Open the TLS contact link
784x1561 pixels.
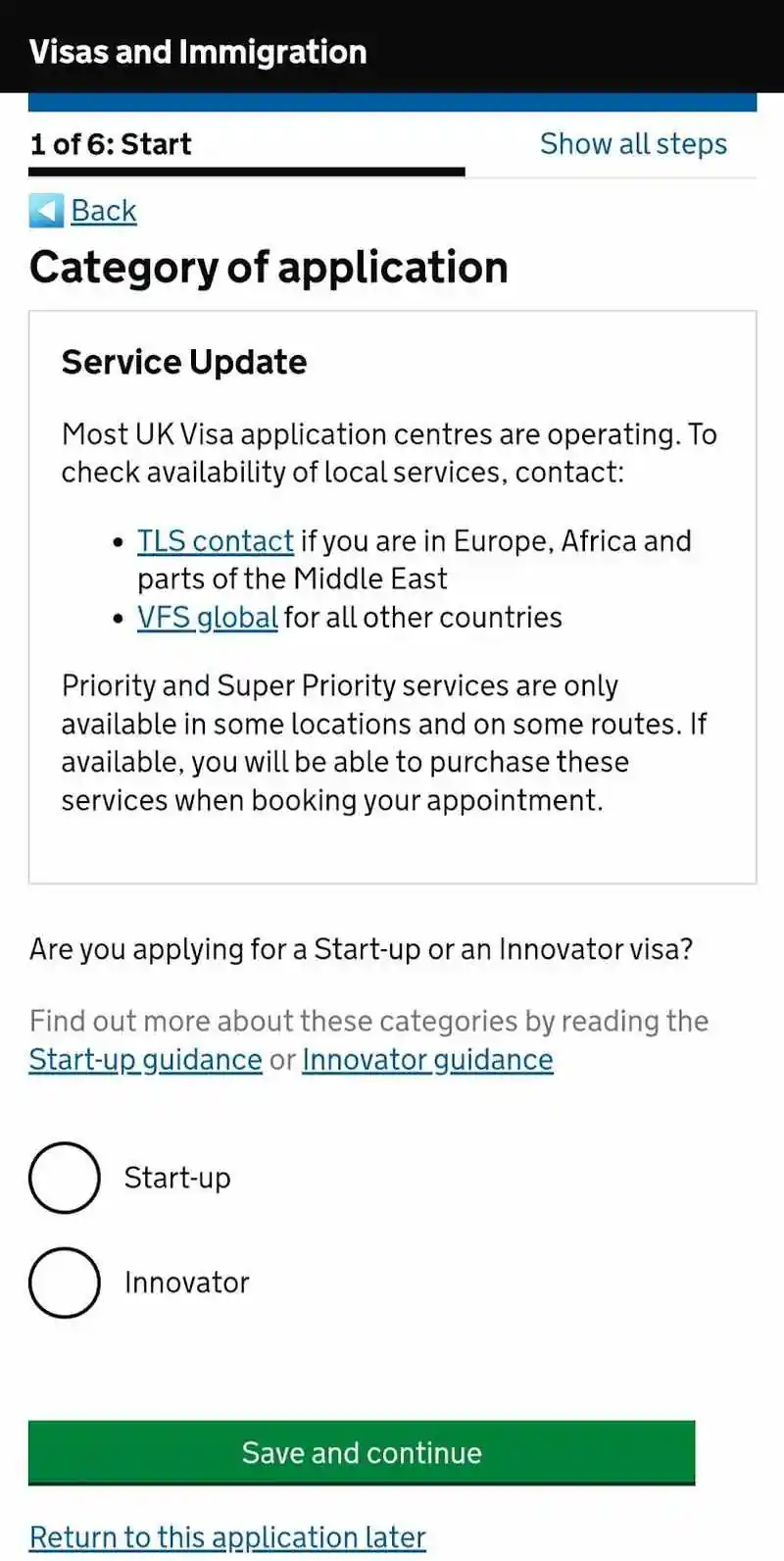[214, 540]
